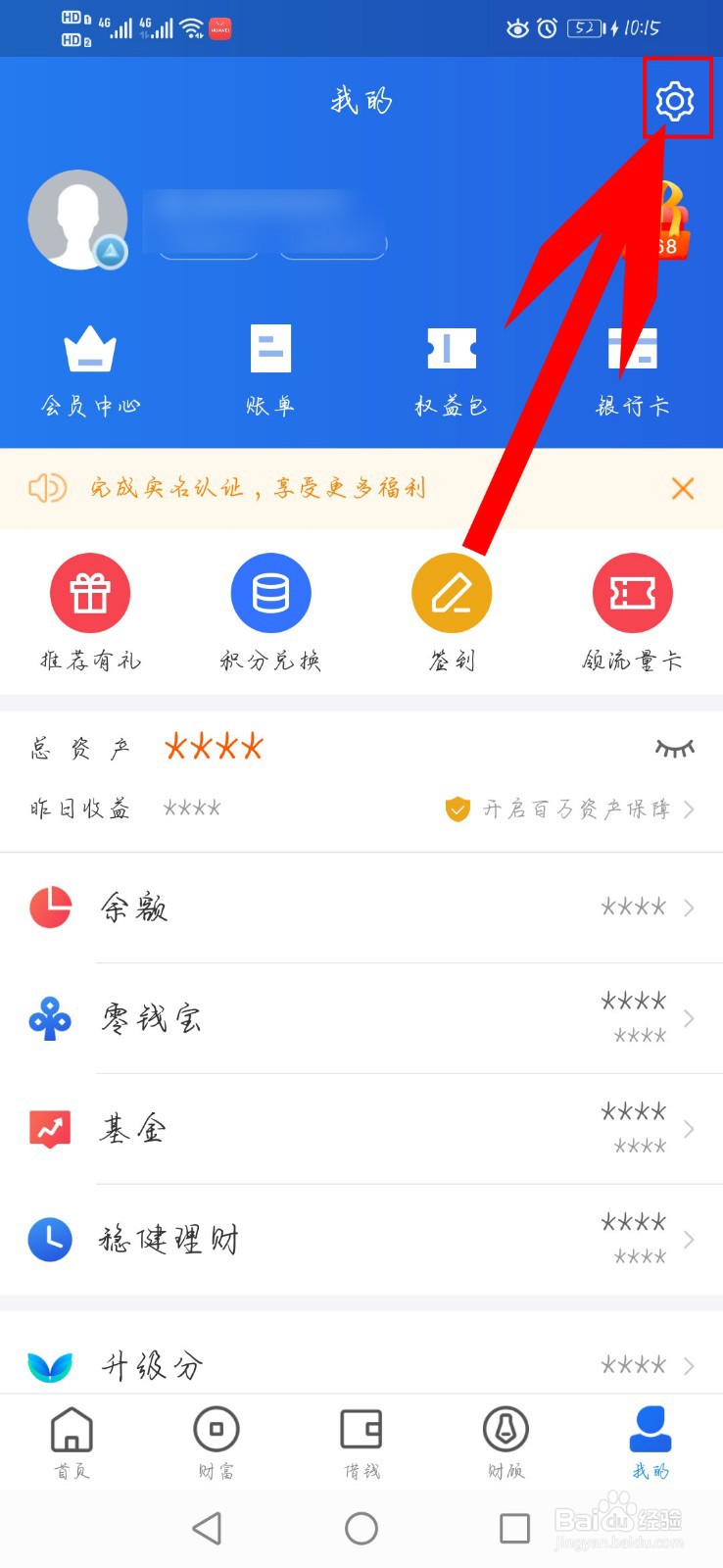Screen dimensions: 723x1568
Task: Expand the 余额 balance row
Action: [361, 907]
